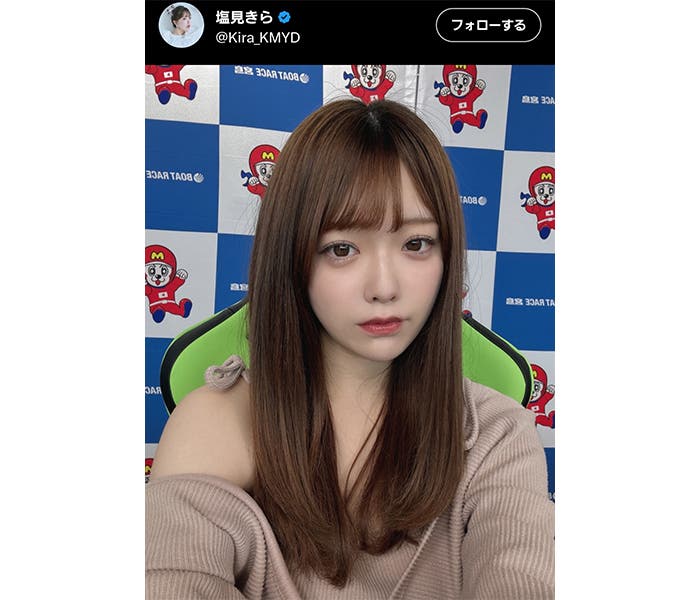This screenshot has height=600, width=700.
Task: Open the posted selfie photo
Action: point(350,330)
